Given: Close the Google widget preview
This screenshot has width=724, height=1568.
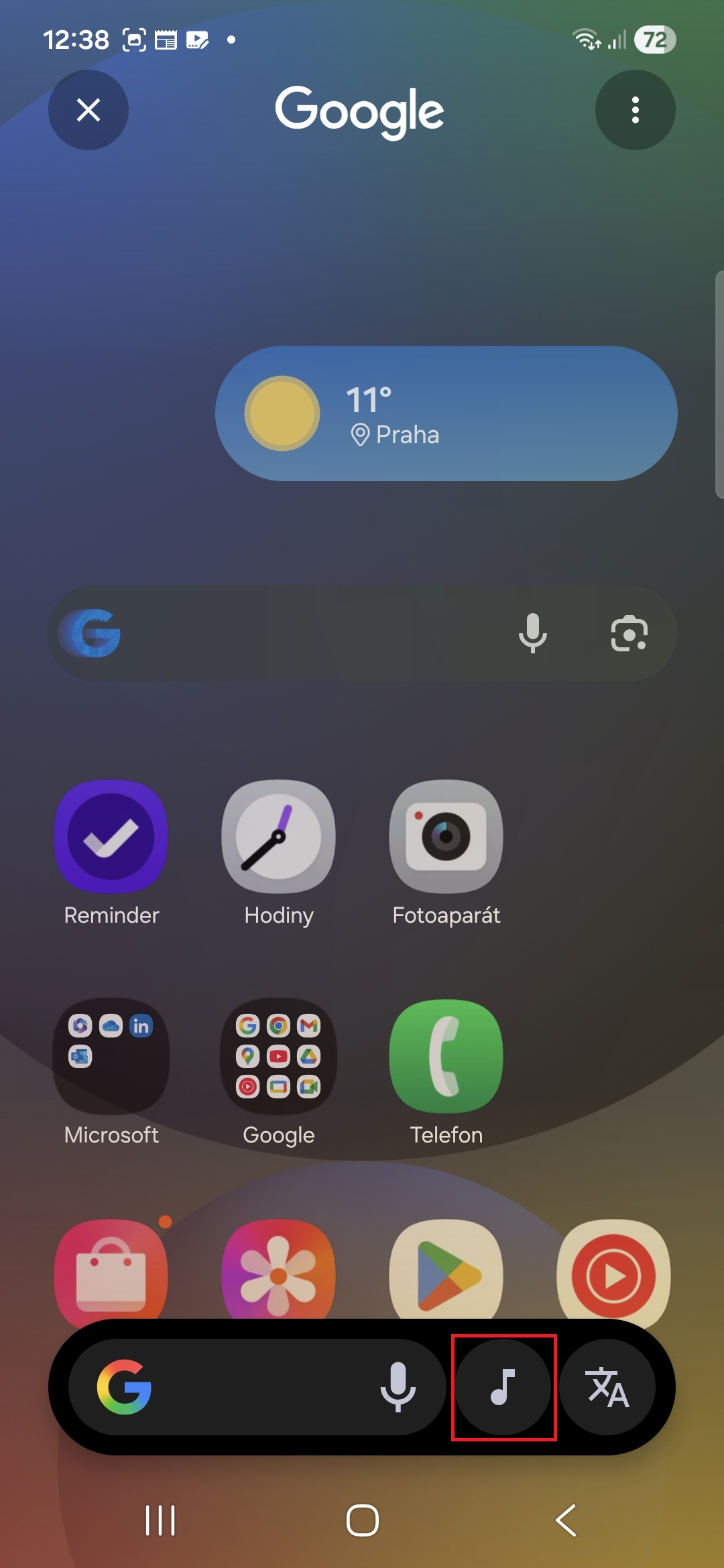Looking at the screenshot, I should tap(88, 110).
